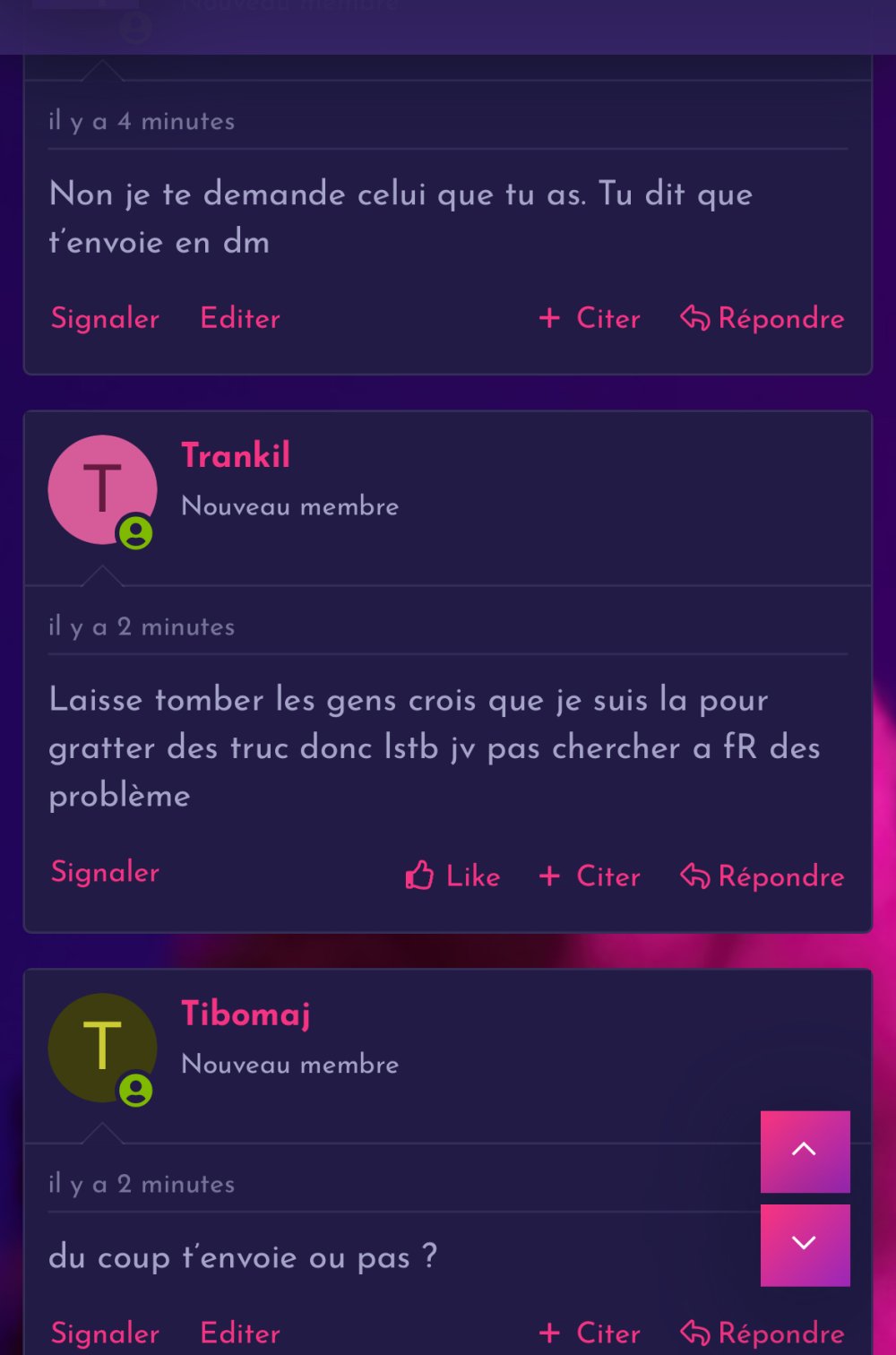Tap Editer on the 4 minutes ago post
Viewport: 896px width, 1355px height.
point(240,318)
